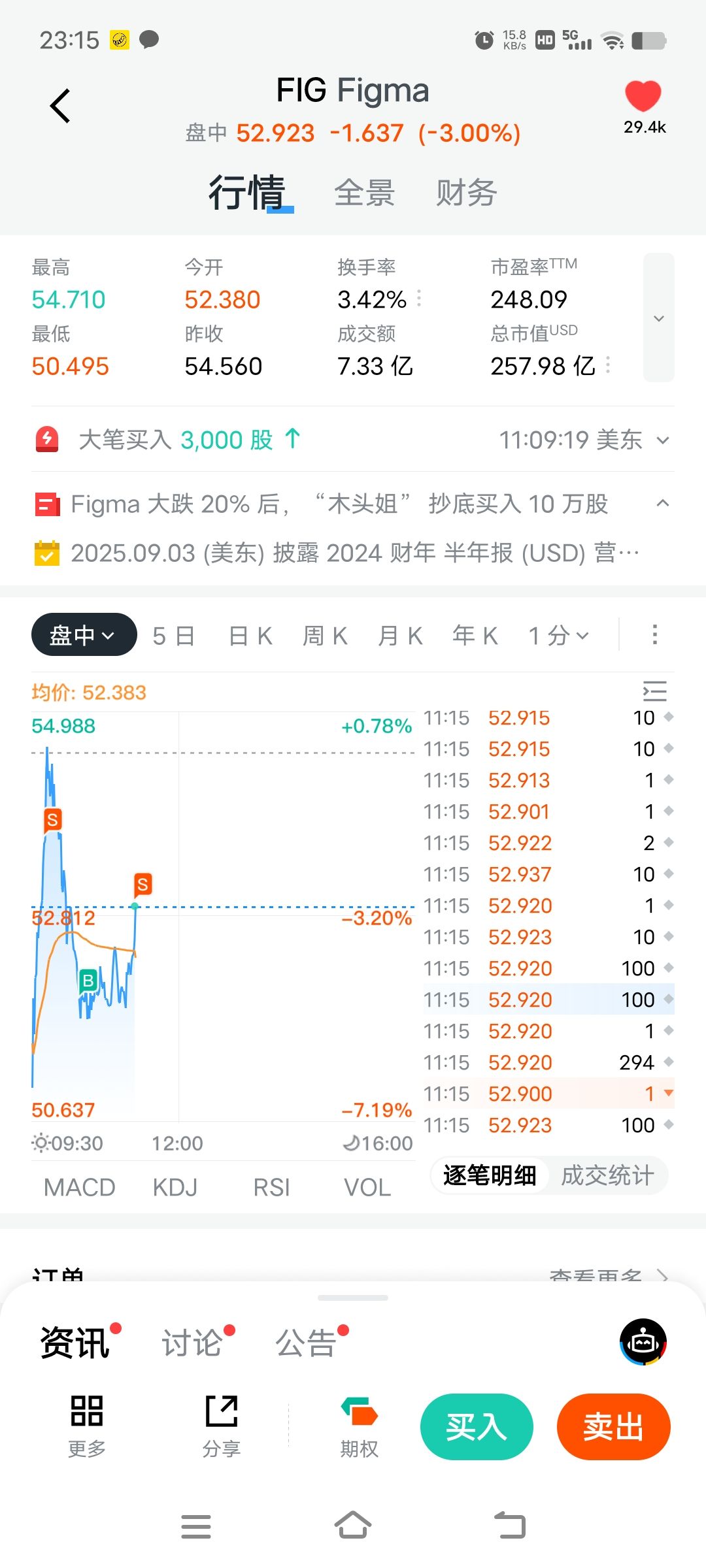Open the 1 分 interval dropdown
706x1568 pixels.
click(x=559, y=635)
